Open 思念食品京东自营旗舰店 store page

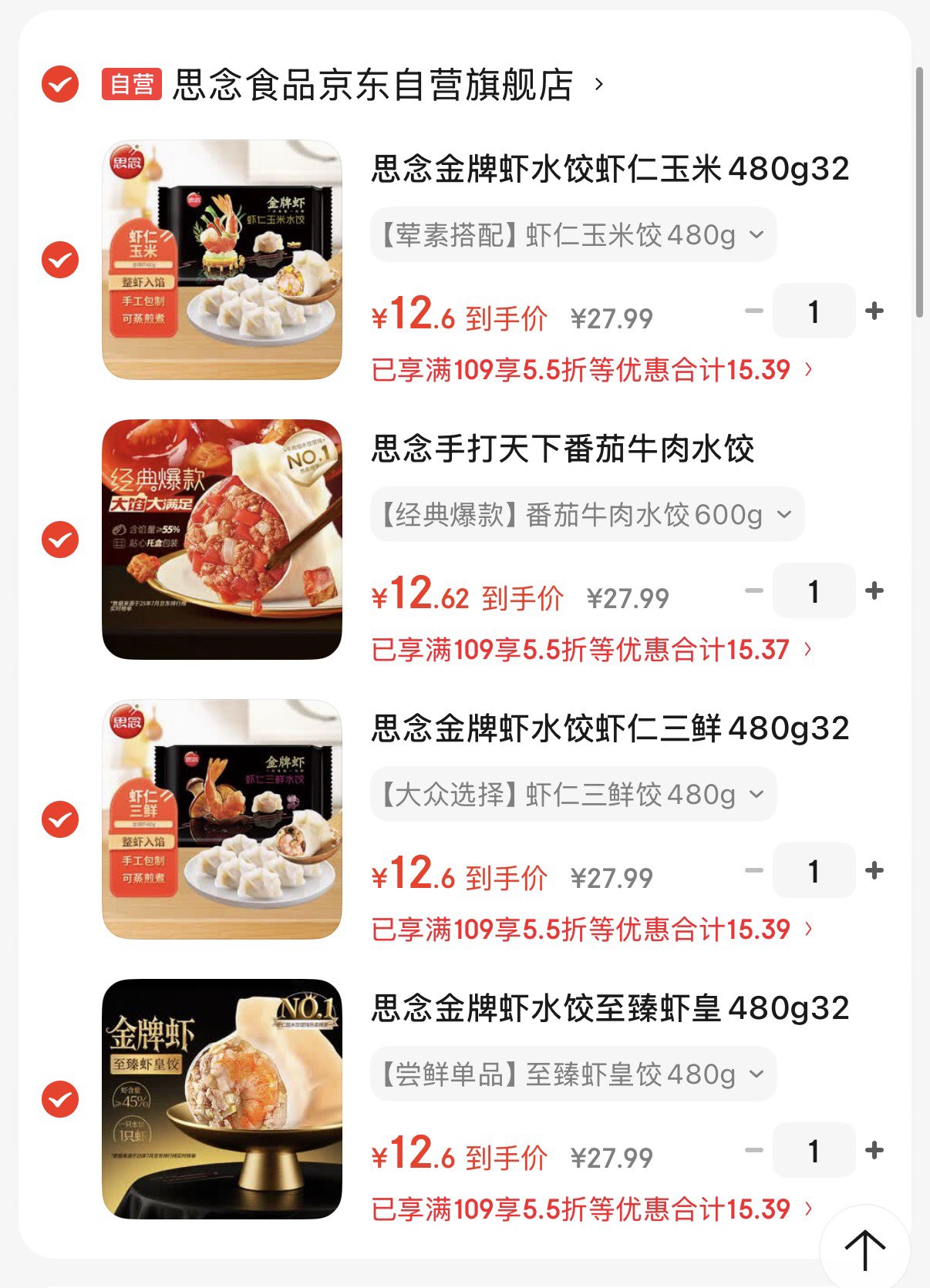pyautogui.click(x=372, y=85)
